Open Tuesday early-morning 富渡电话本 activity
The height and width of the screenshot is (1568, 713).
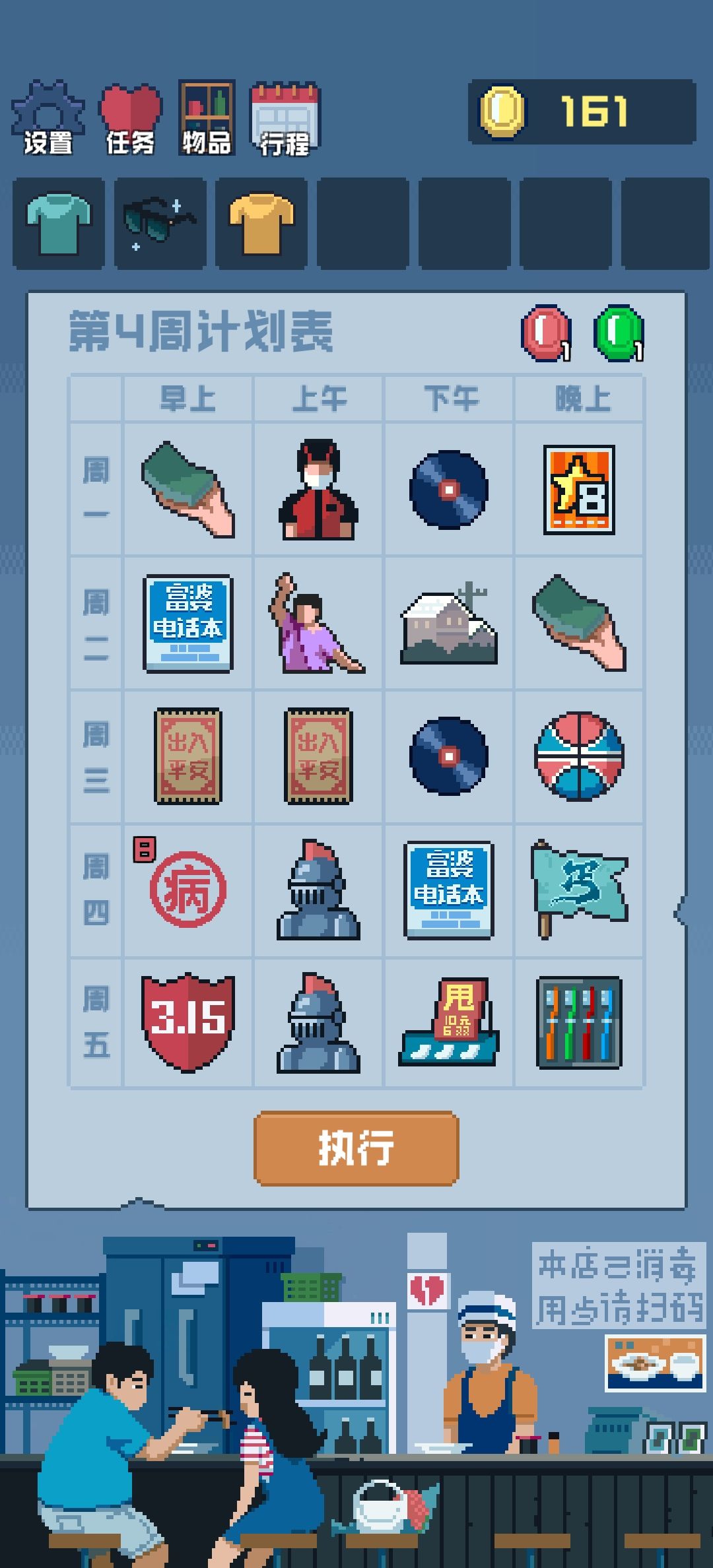pyautogui.click(x=188, y=623)
